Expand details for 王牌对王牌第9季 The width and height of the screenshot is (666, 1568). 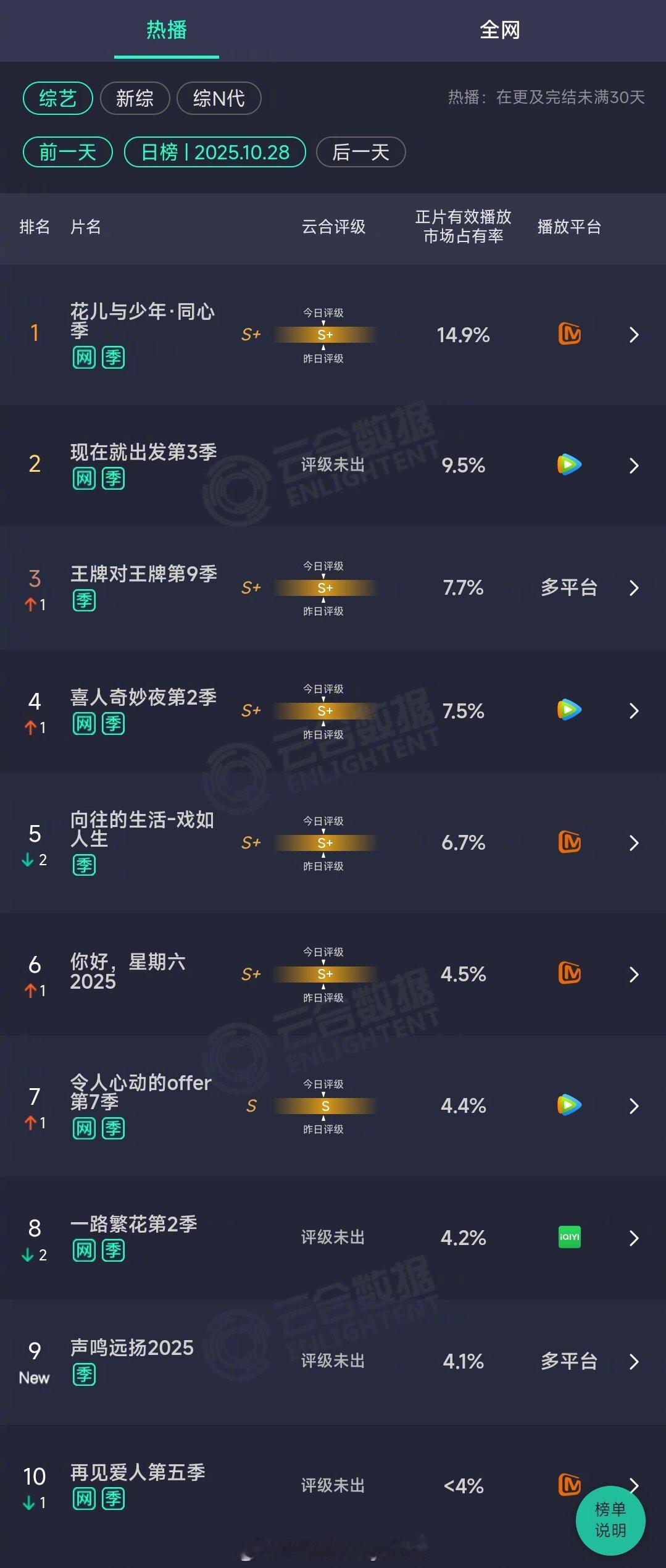[x=635, y=588]
